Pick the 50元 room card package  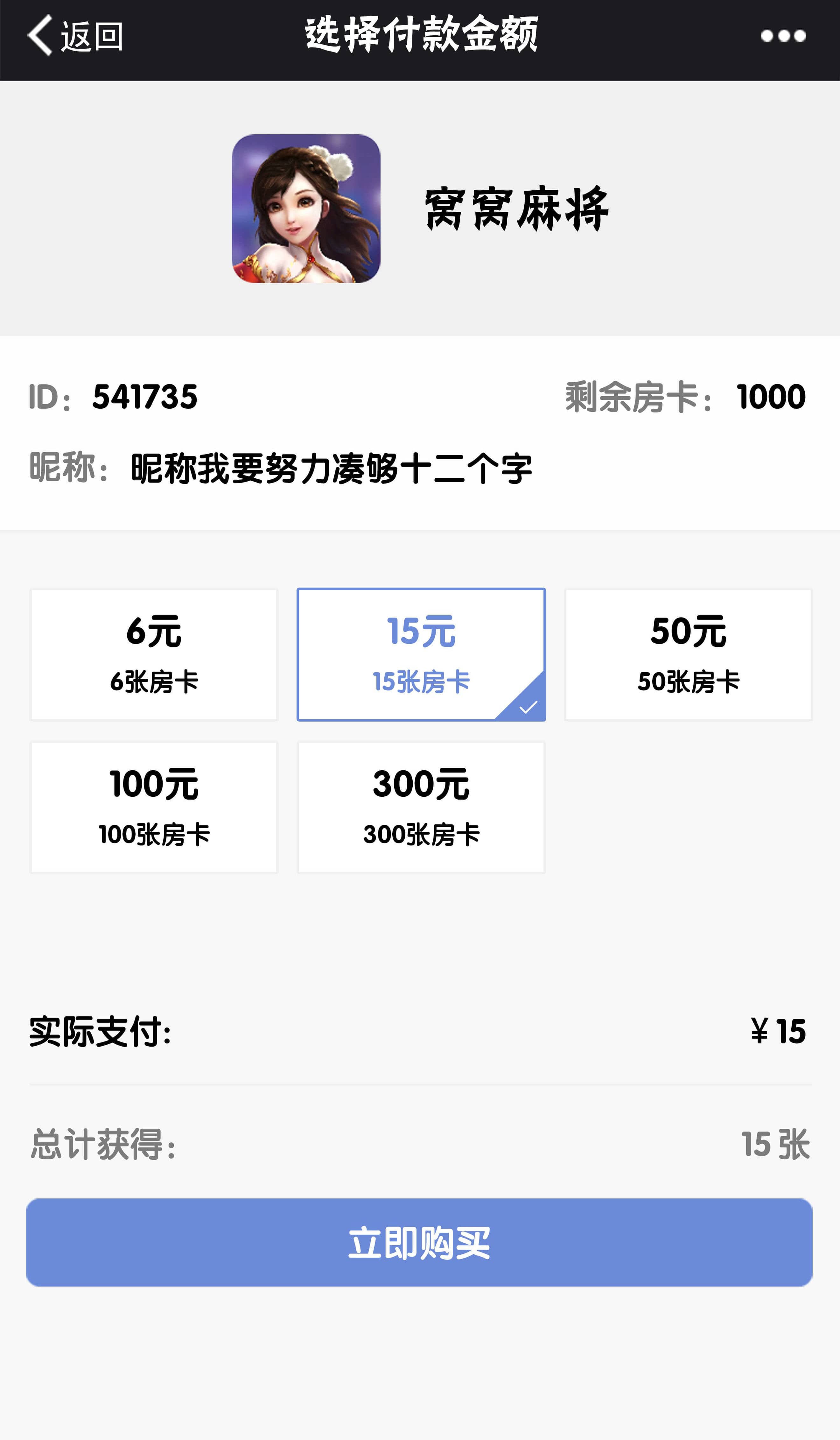[688, 654]
